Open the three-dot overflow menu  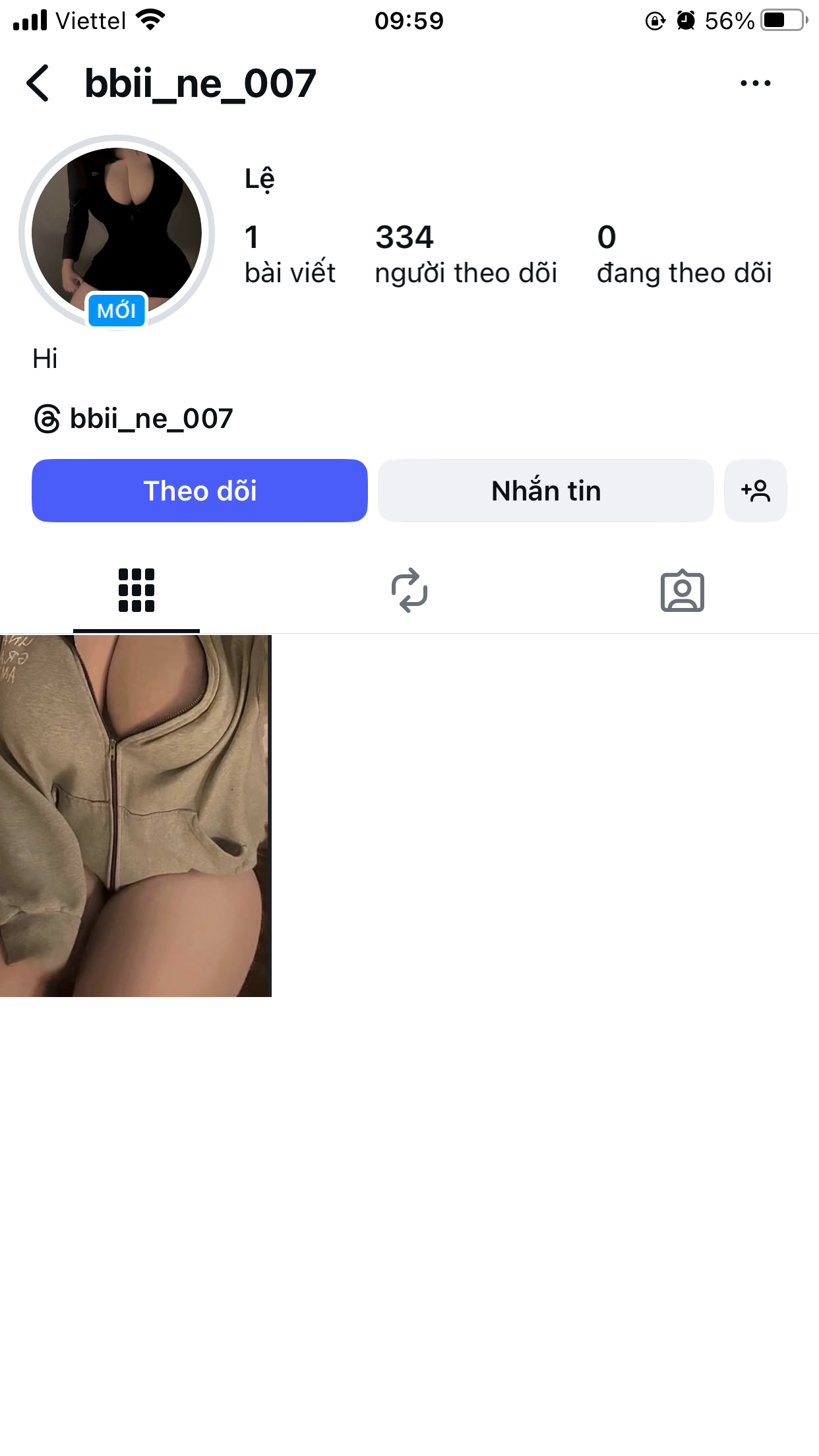click(x=755, y=83)
